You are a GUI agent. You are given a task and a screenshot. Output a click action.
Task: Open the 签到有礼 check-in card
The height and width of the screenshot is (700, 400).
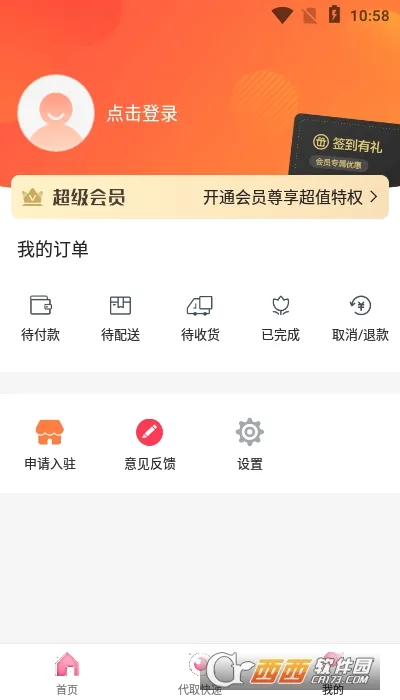click(x=346, y=146)
